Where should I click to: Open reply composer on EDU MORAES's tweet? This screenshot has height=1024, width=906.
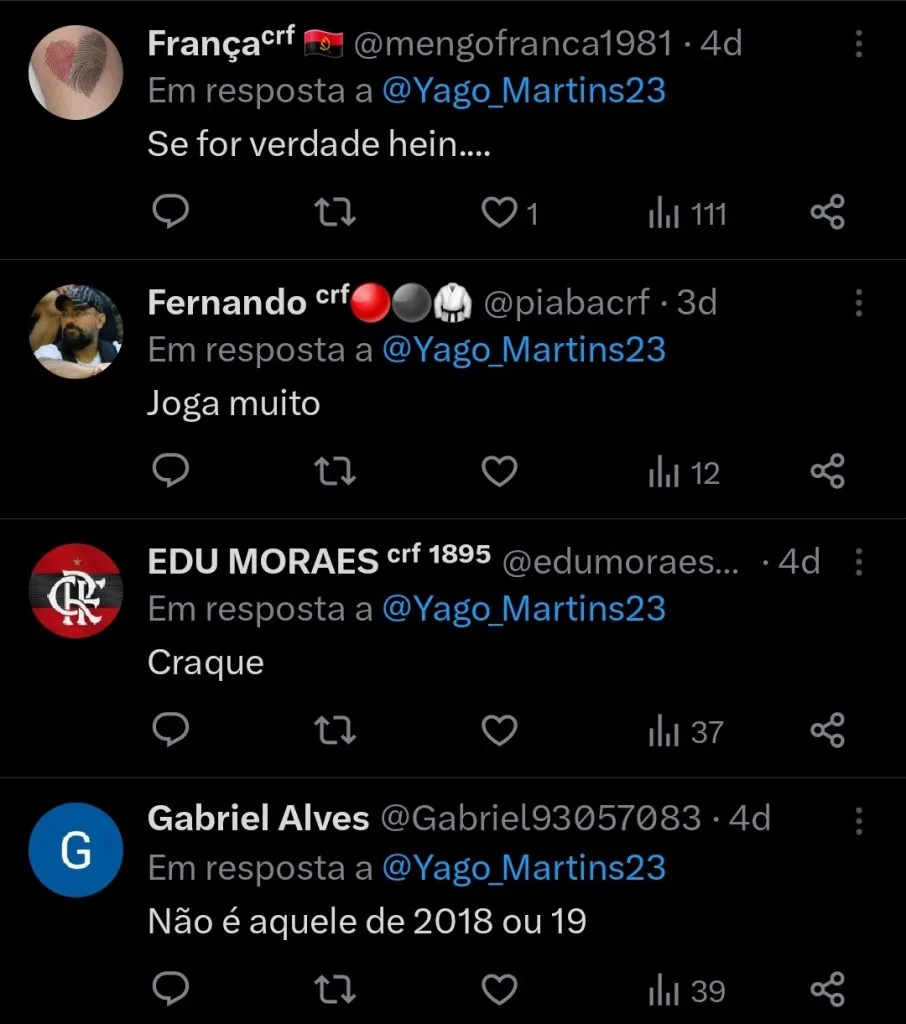(x=171, y=730)
